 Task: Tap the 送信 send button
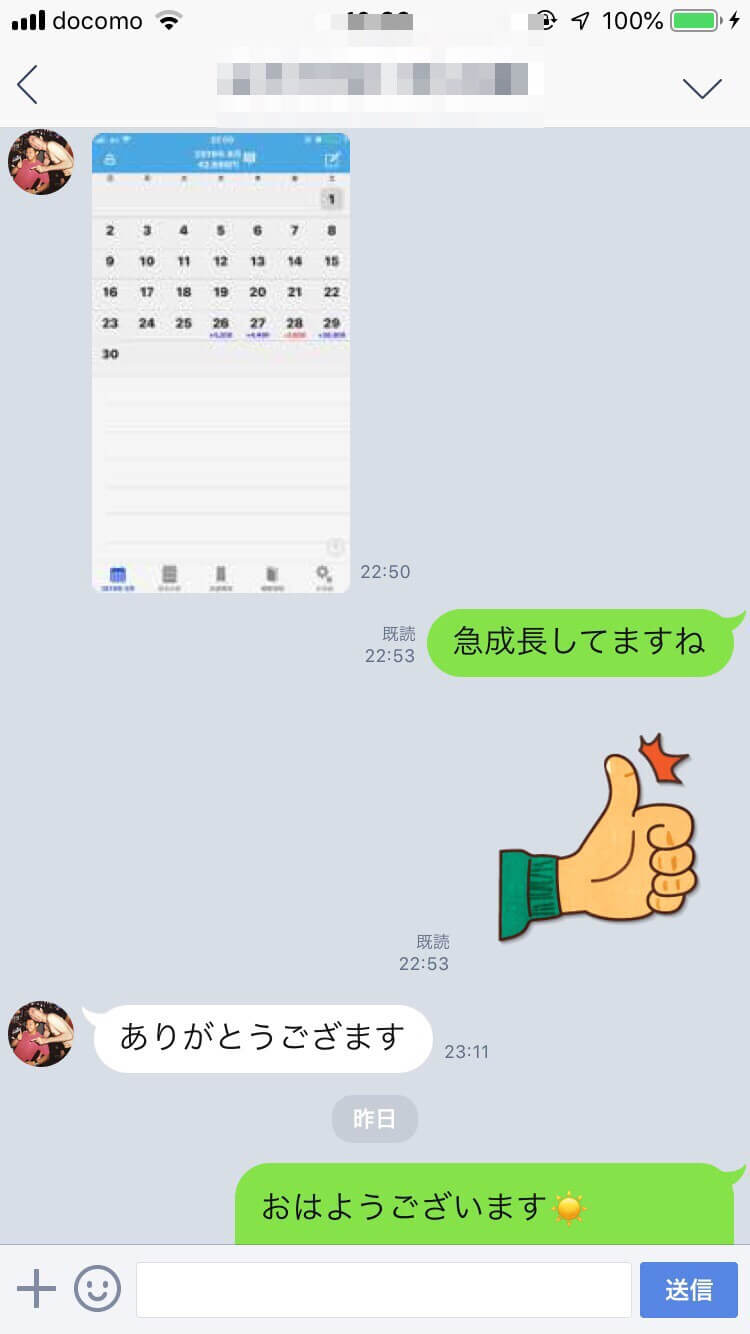point(688,1289)
